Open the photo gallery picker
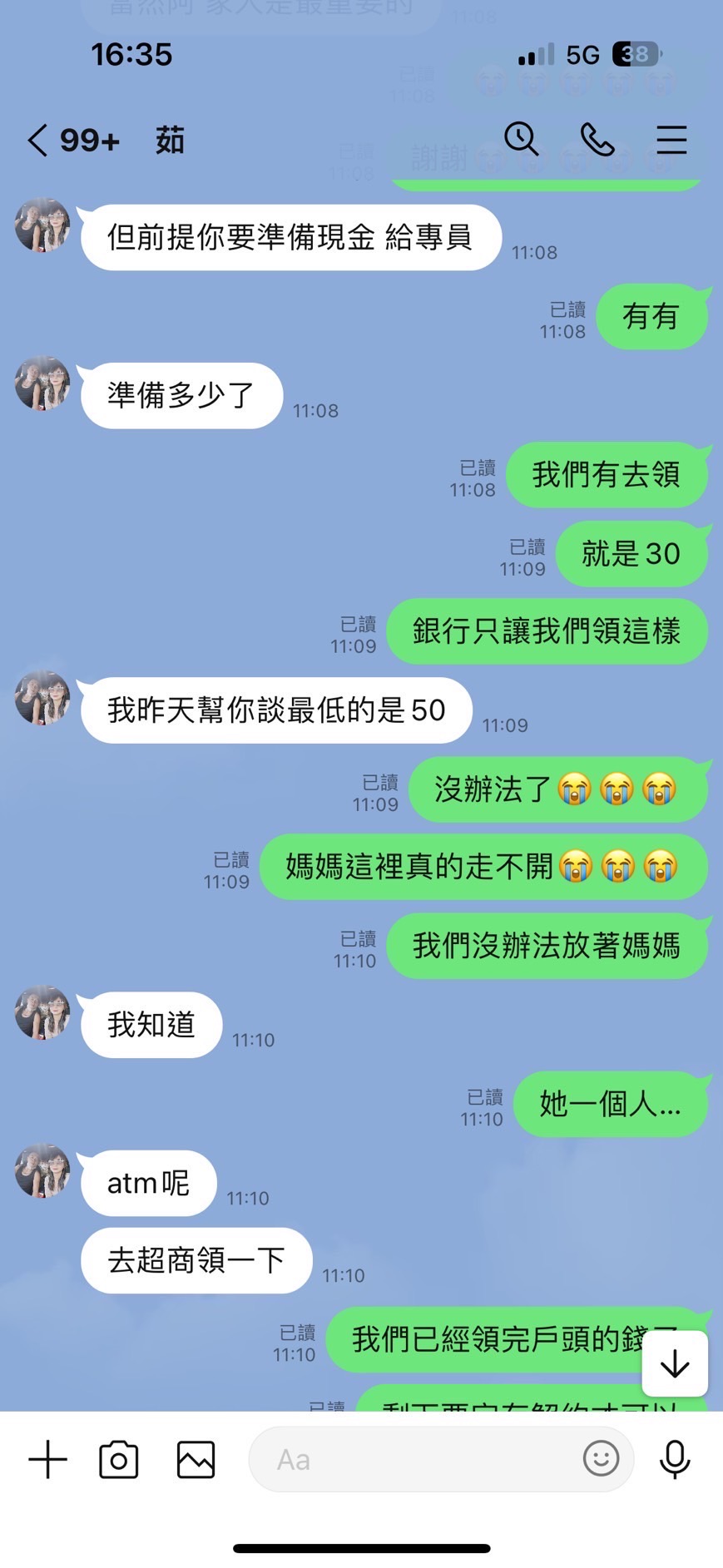Viewport: 723px width, 1568px height. (196, 1459)
